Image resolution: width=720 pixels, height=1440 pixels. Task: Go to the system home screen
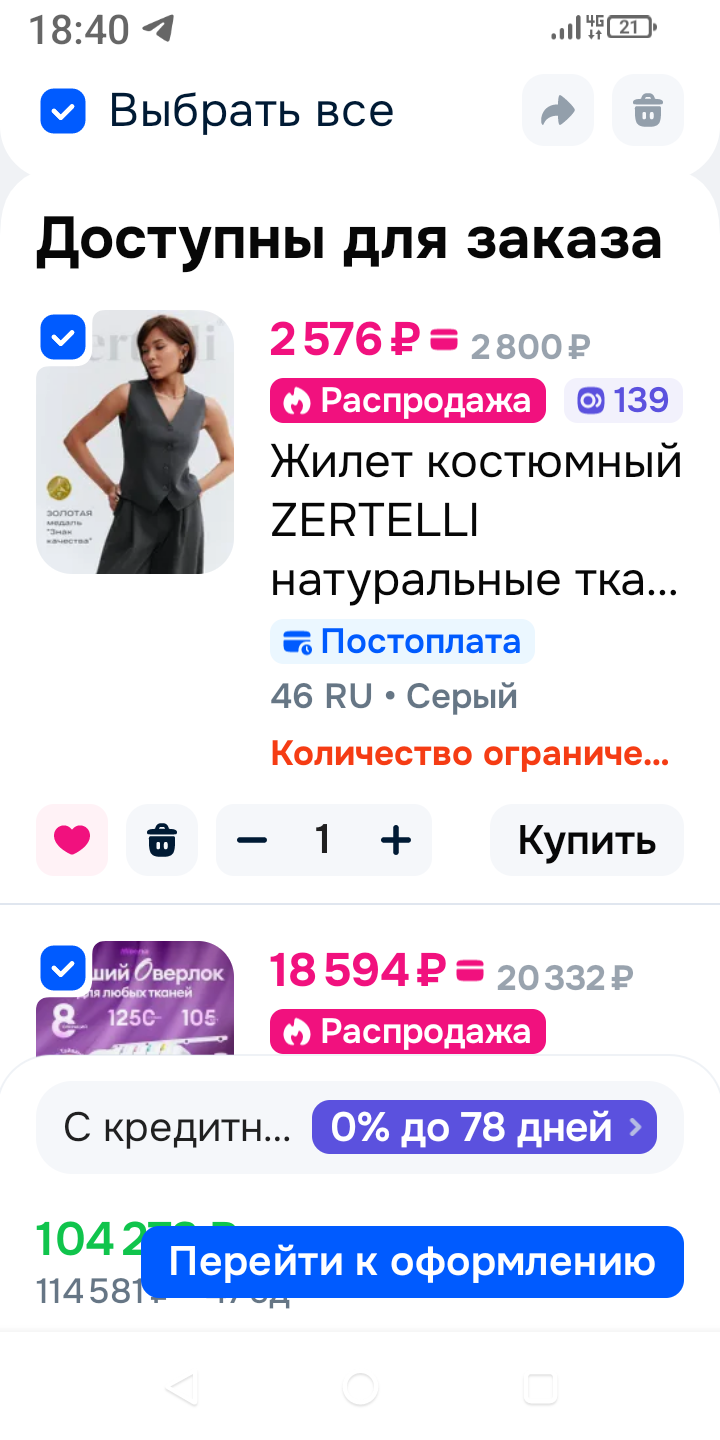tap(360, 1388)
